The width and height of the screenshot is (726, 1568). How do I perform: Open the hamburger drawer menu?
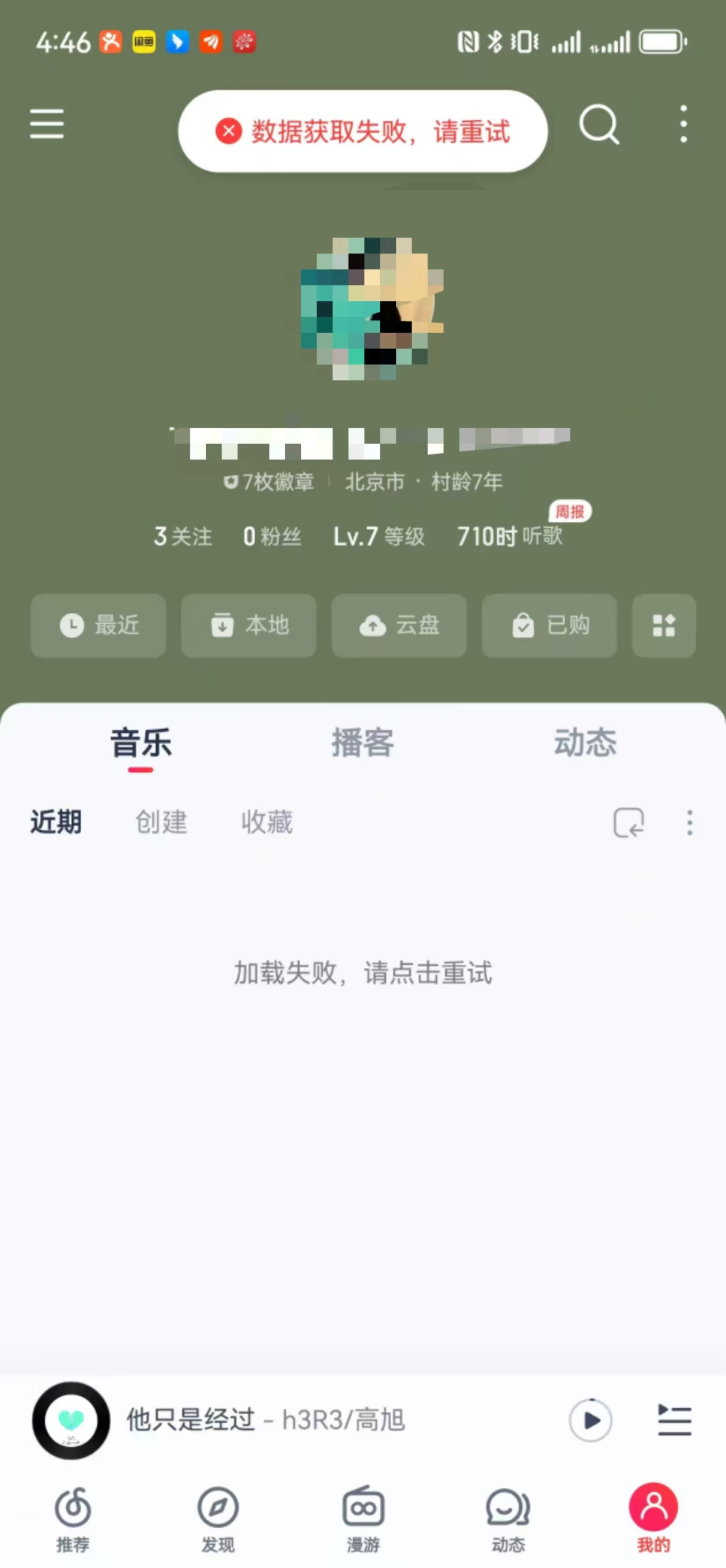47,124
